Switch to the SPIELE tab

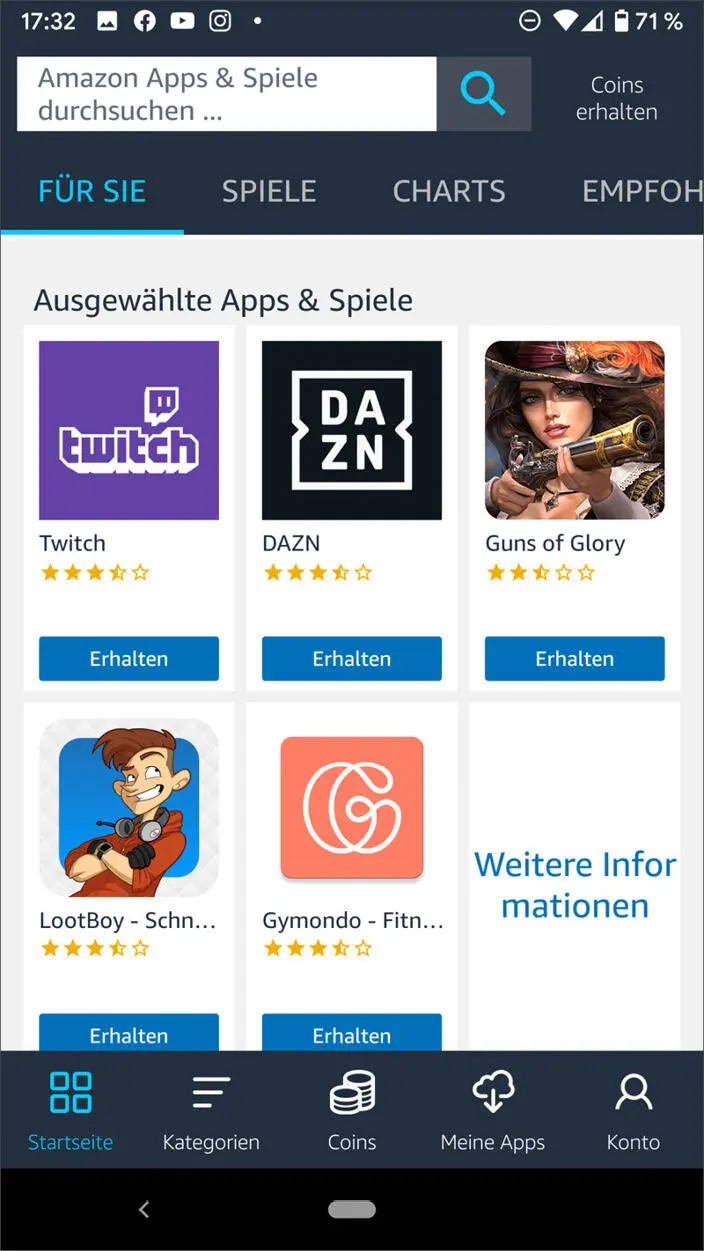pos(269,191)
